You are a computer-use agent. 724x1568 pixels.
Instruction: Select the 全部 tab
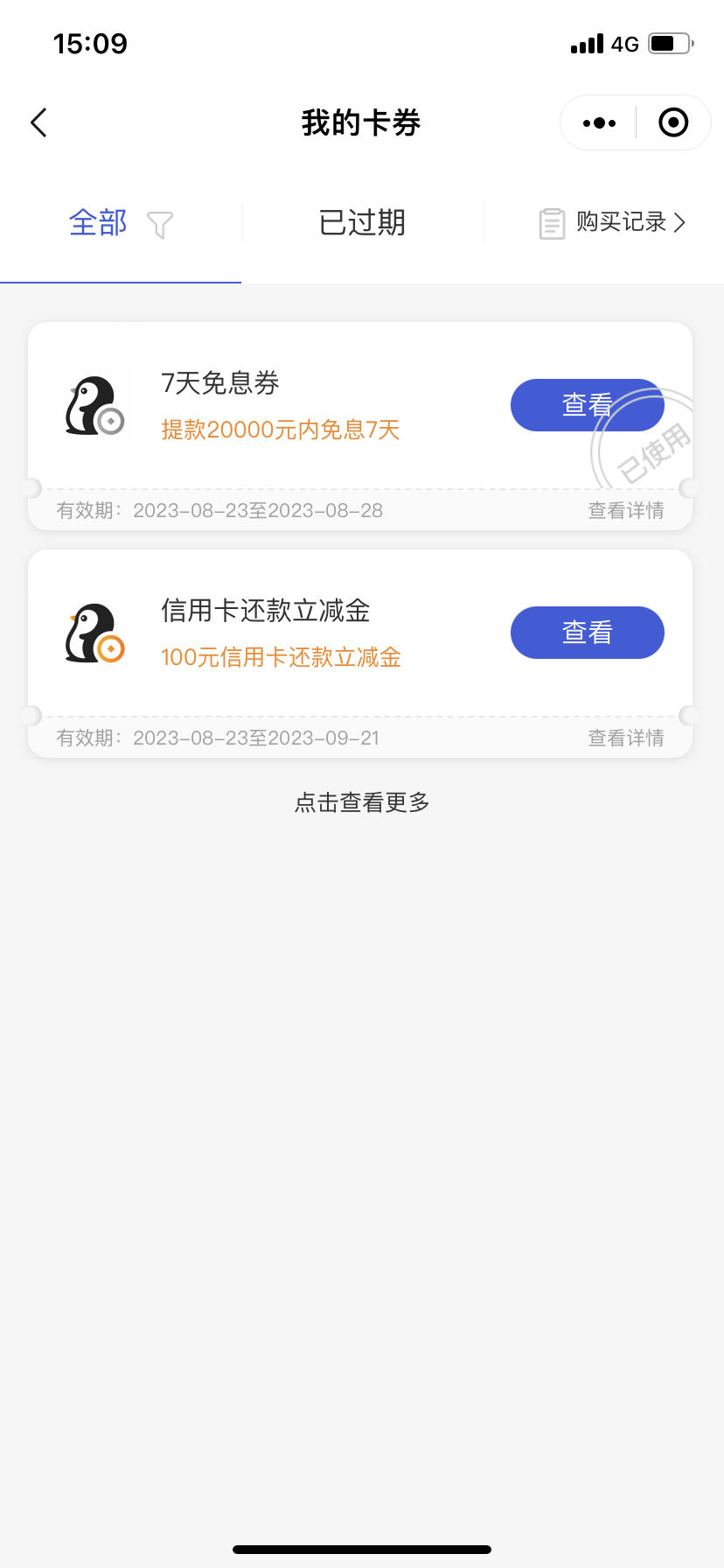click(x=98, y=222)
